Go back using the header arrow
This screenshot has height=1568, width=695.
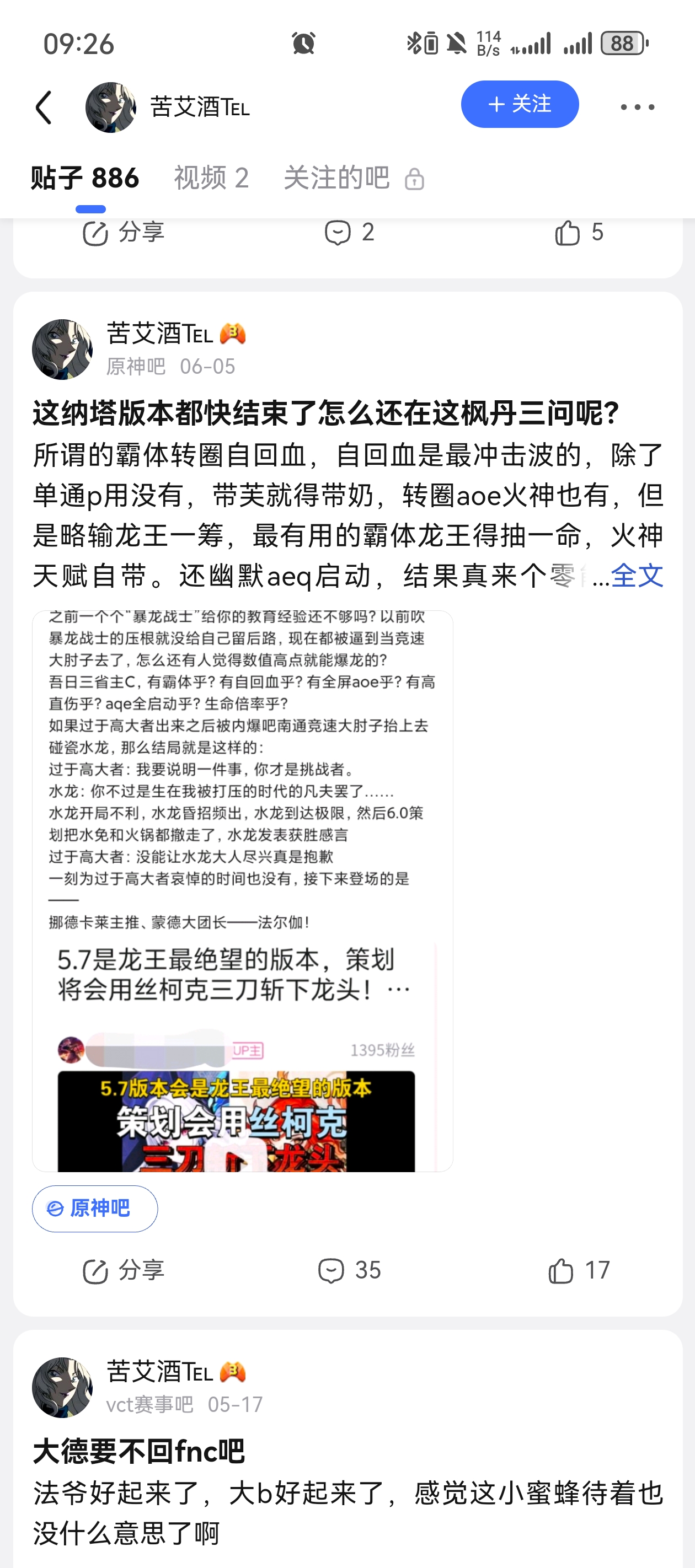pyautogui.click(x=44, y=107)
